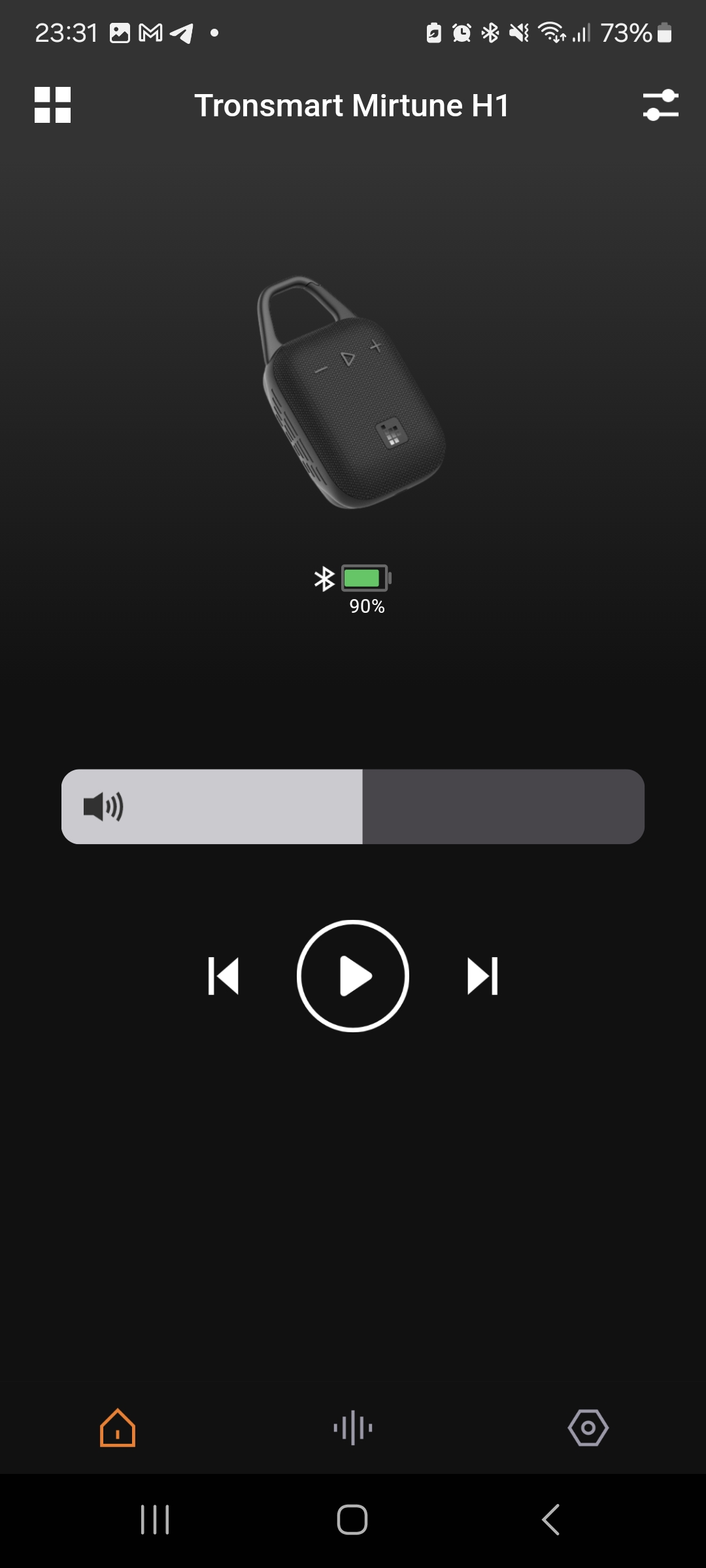Tap the volume slider bar
This screenshot has height=1568, width=706.
353,806
